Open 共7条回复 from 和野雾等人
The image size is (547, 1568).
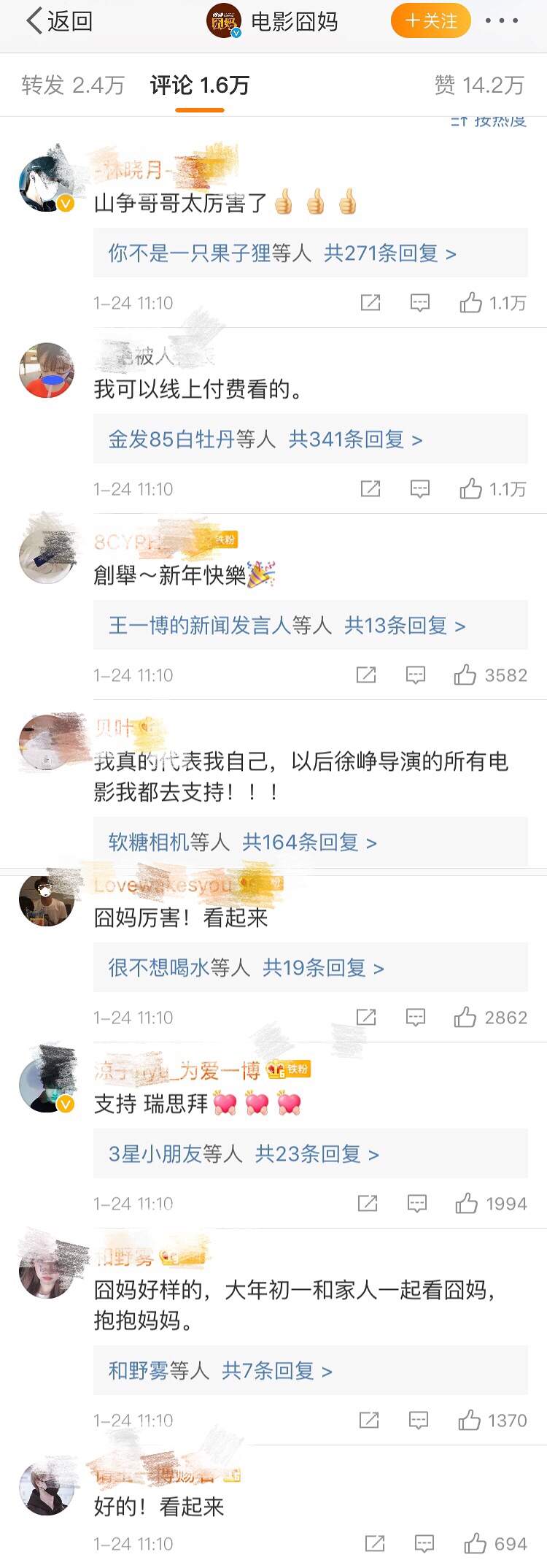pos(276,1371)
